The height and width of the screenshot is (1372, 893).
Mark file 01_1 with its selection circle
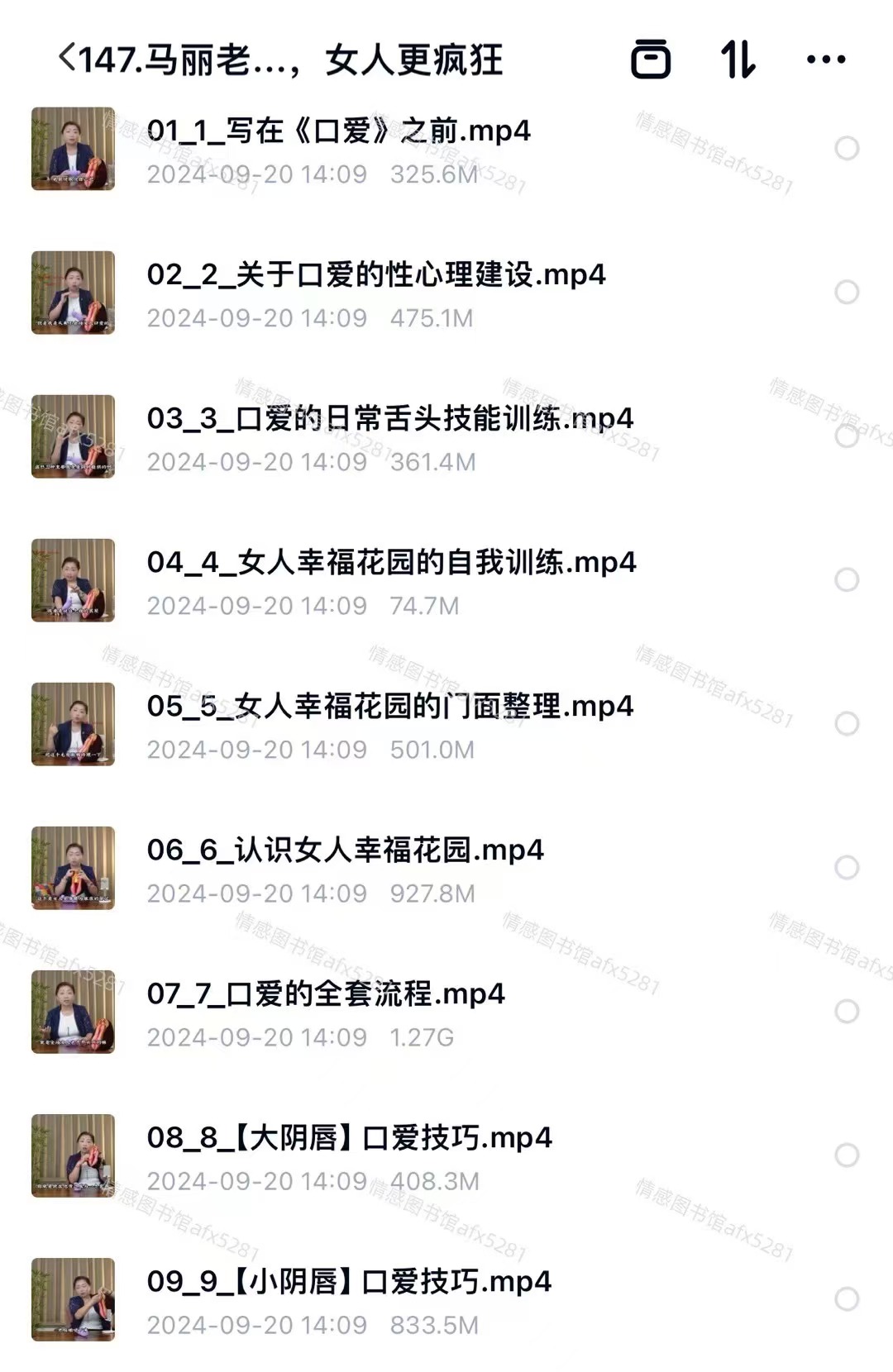click(846, 149)
